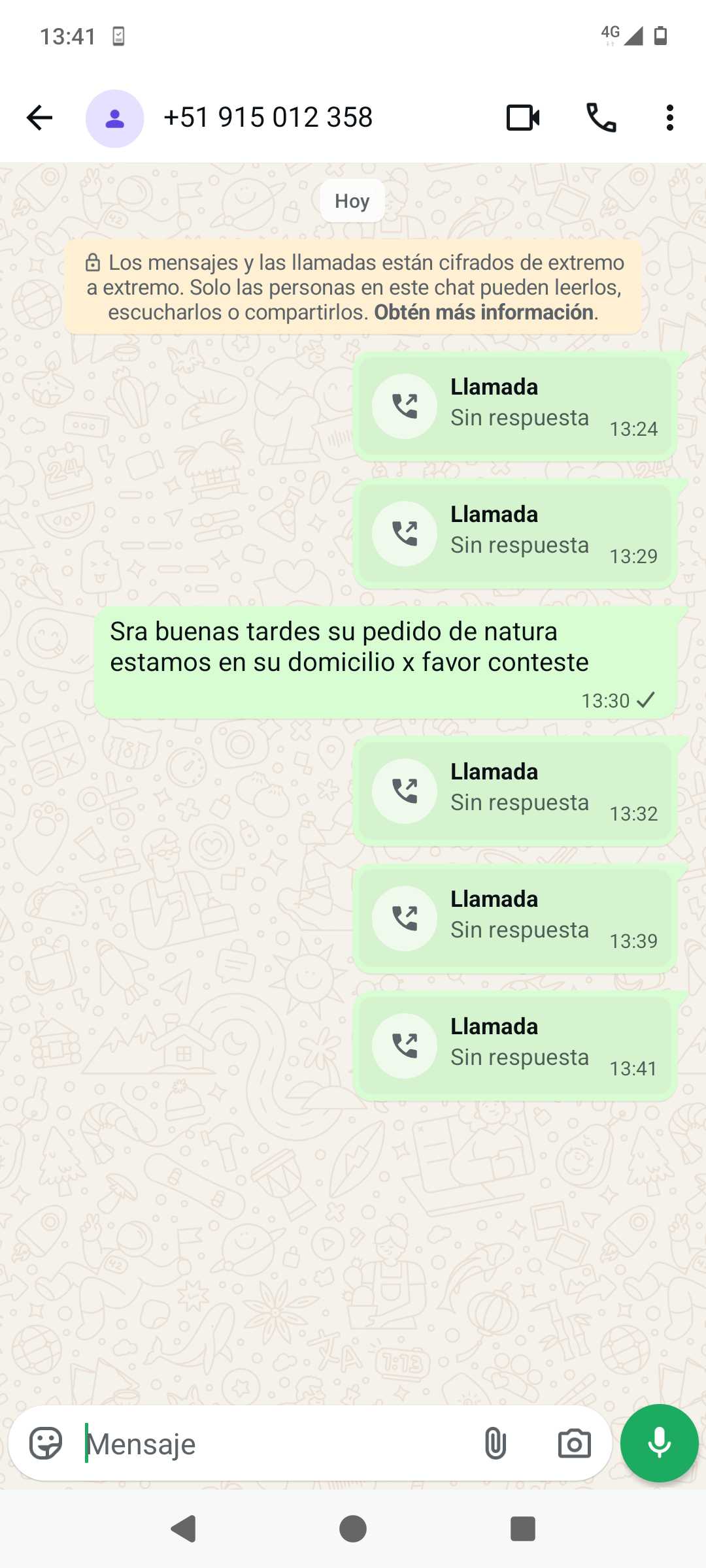Image resolution: width=706 pixels, height=1568 pixels.
Task: Start a video call
Action: [x=523, y=118]
